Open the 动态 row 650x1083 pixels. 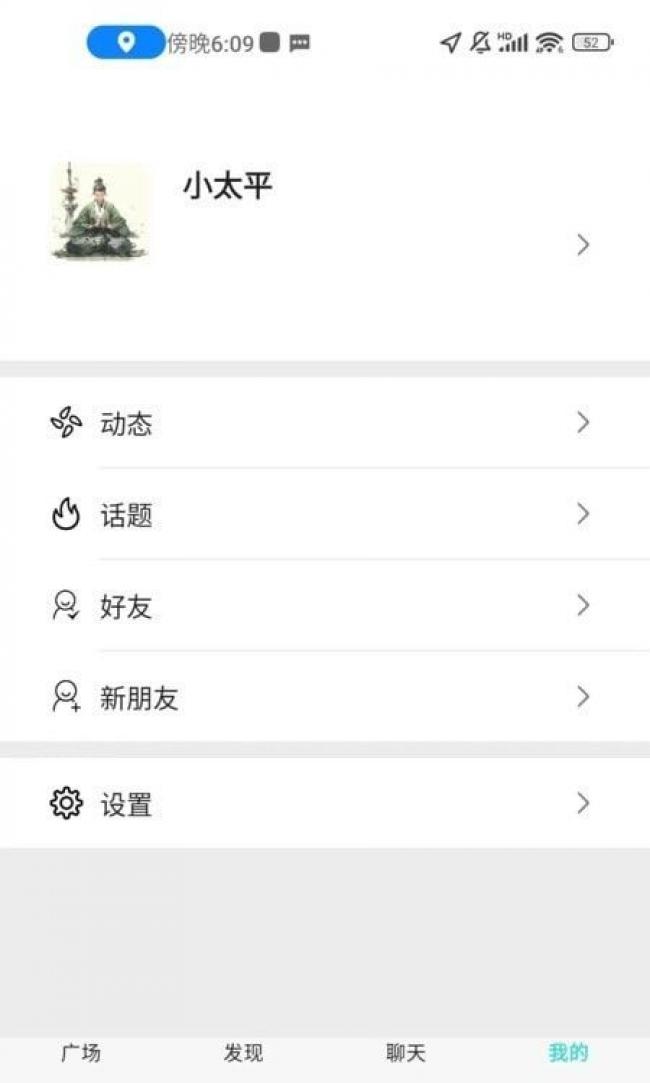click(x=325, y=423)
